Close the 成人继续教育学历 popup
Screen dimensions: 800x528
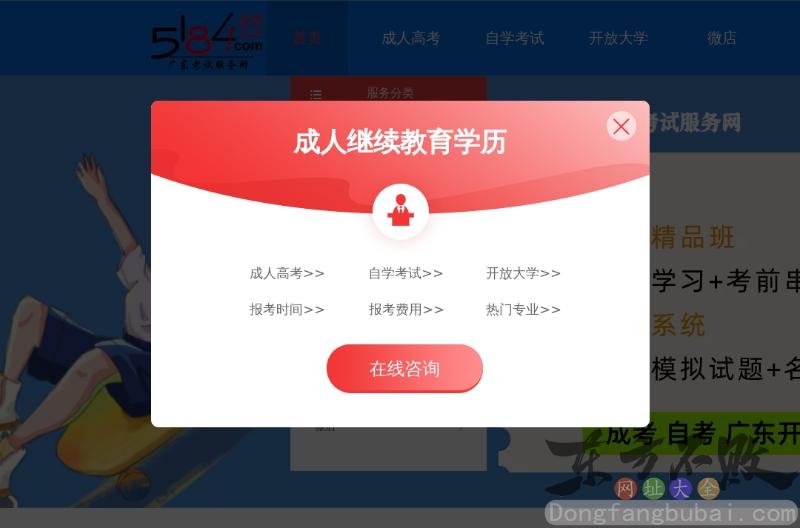tap(621, 126)
